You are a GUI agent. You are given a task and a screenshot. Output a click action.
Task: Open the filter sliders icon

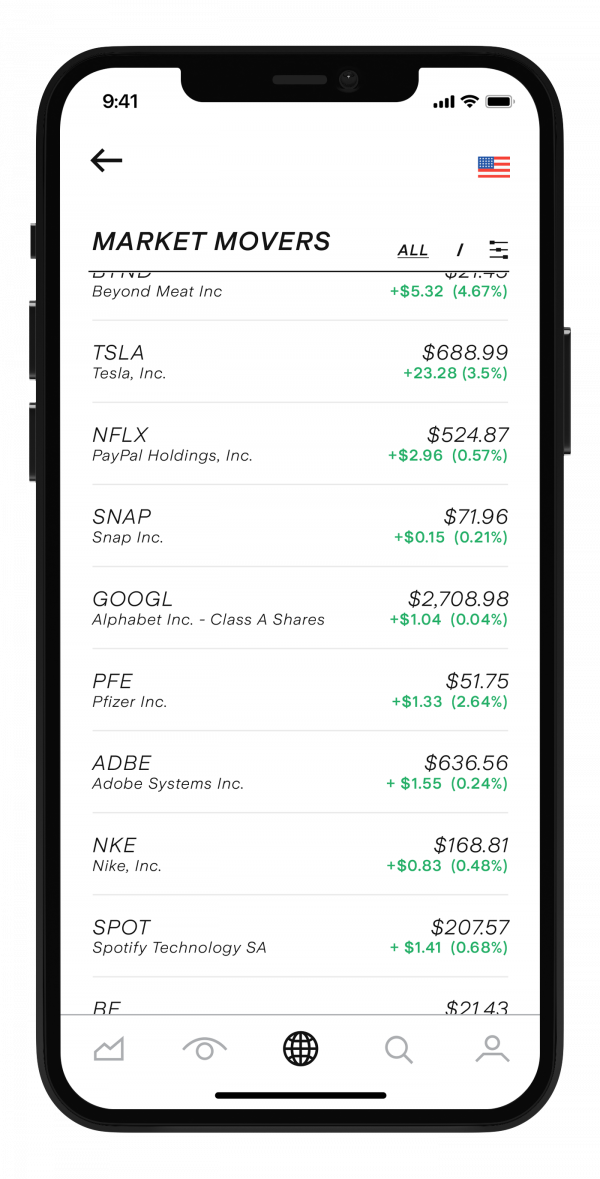pyautogui.click(x=498, y=250)
